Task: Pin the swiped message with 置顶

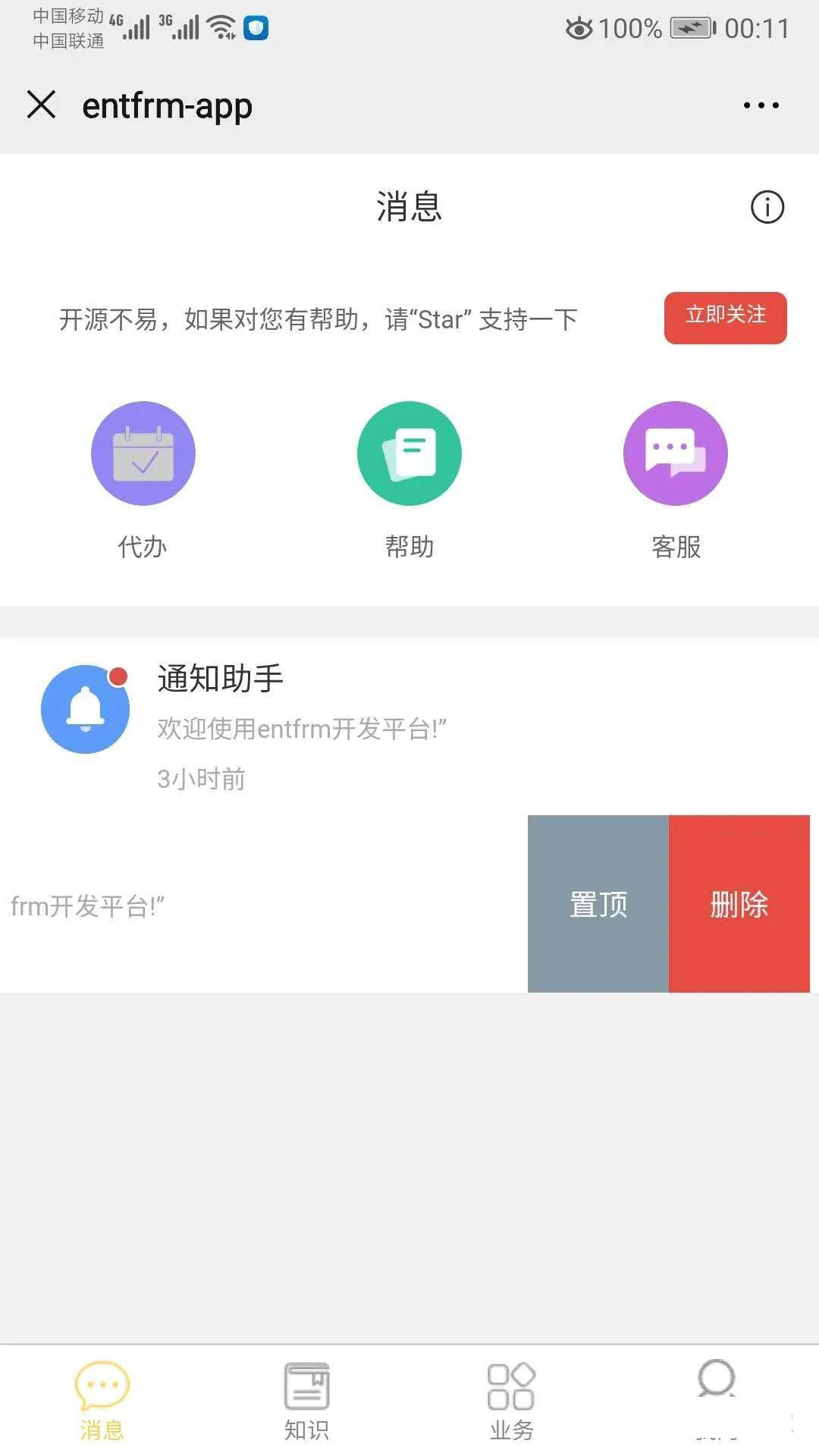Action: click(598, 904)
